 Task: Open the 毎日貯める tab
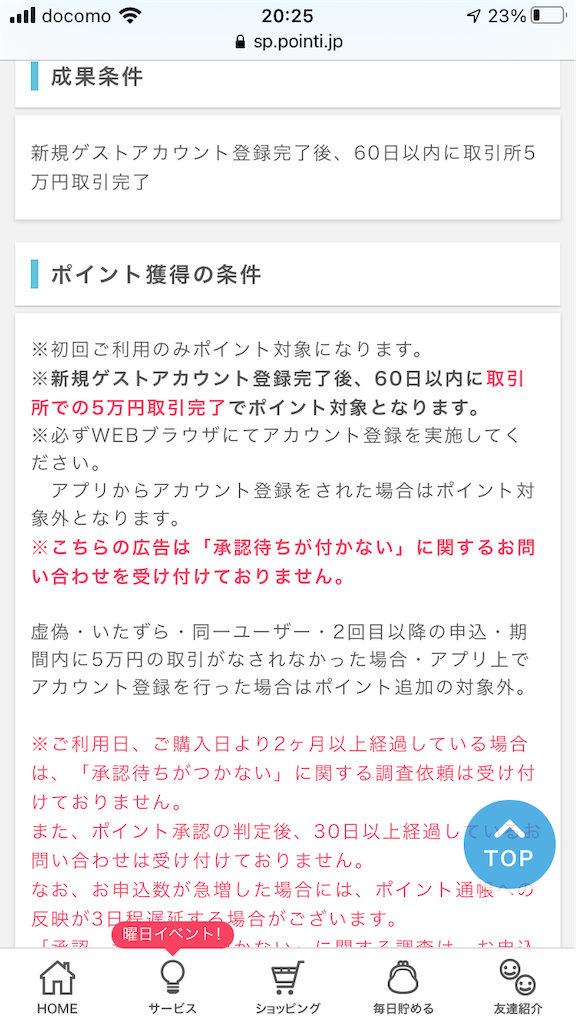point(403,987)
